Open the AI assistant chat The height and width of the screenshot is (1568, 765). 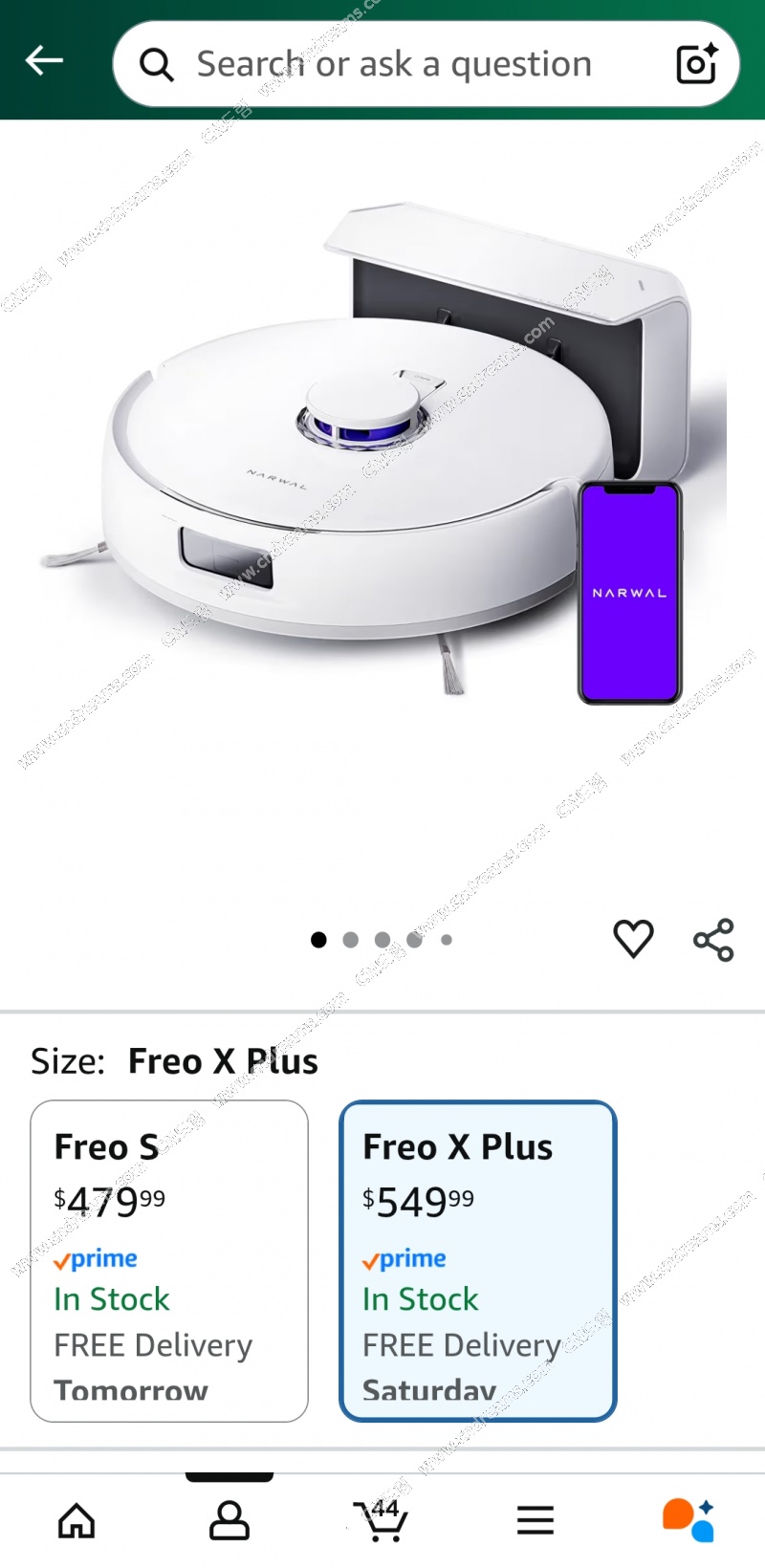(x=688, y=1520)
